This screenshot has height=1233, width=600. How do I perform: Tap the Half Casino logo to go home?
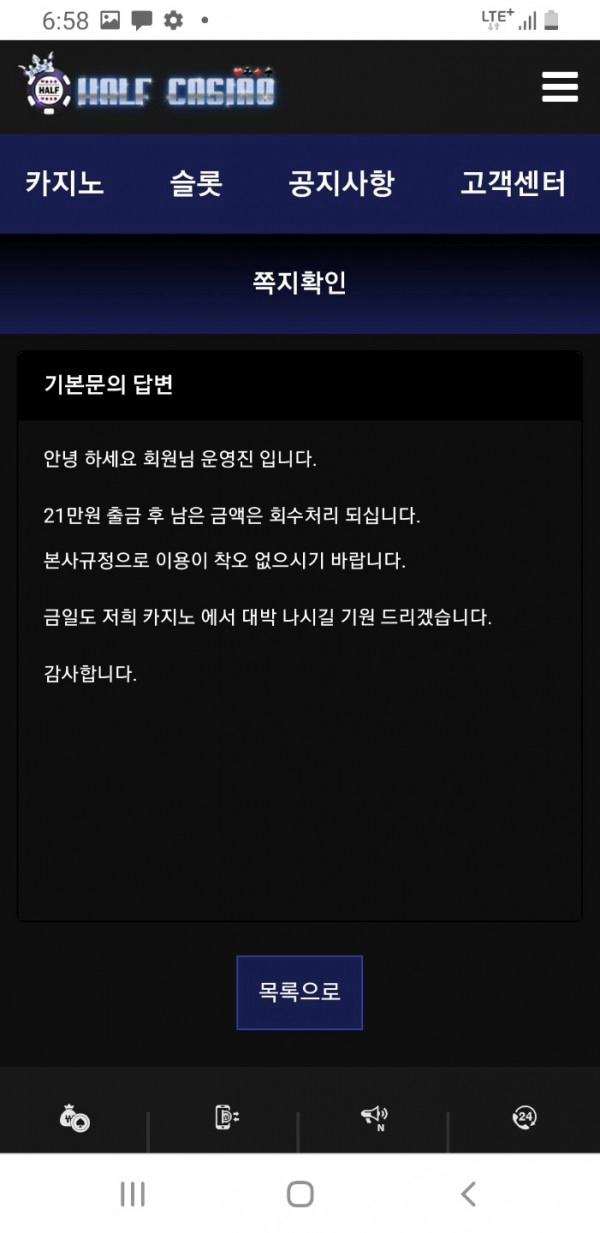pyautogui.click(x=147, y=87)
